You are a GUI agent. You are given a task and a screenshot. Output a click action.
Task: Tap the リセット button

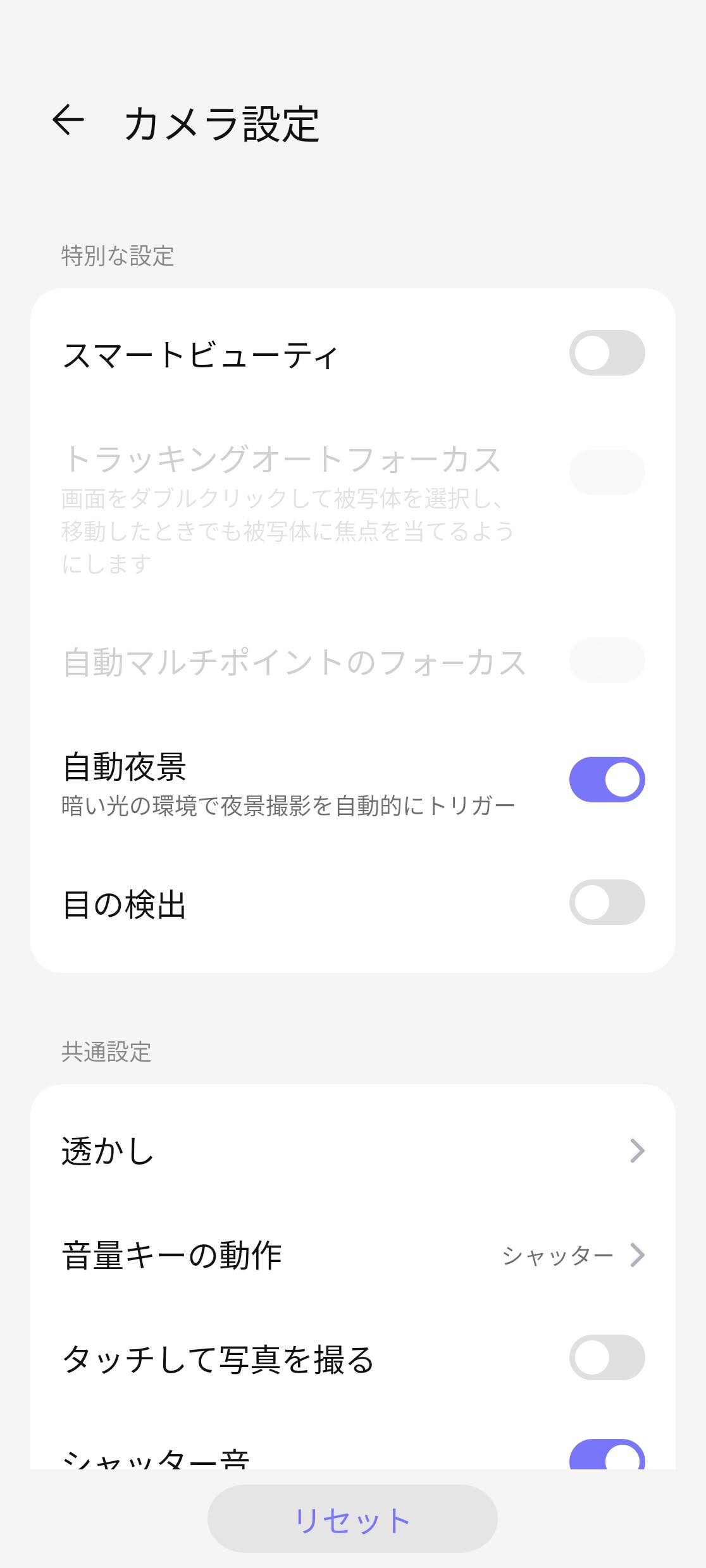[352, 1519]
